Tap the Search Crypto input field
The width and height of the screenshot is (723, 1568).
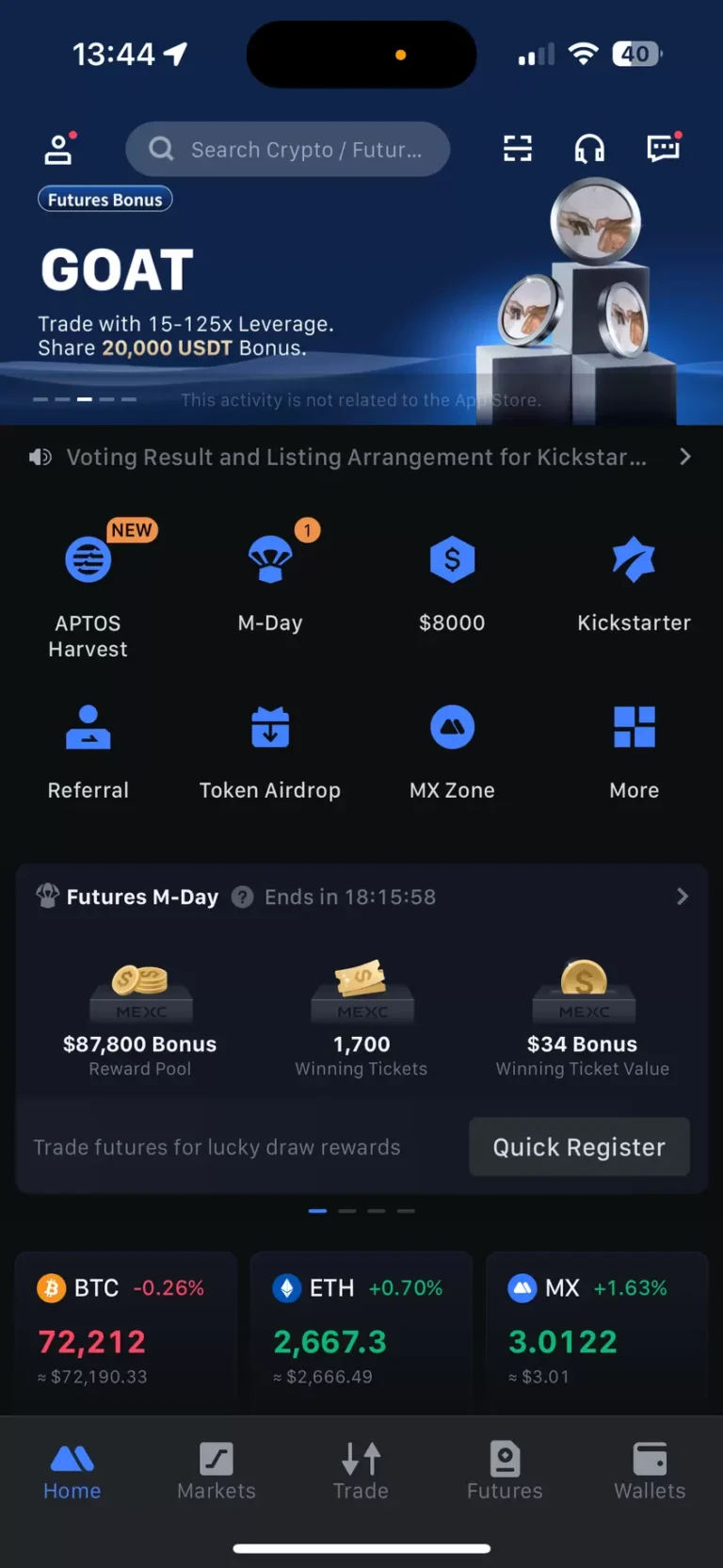[x=287, y=149]
